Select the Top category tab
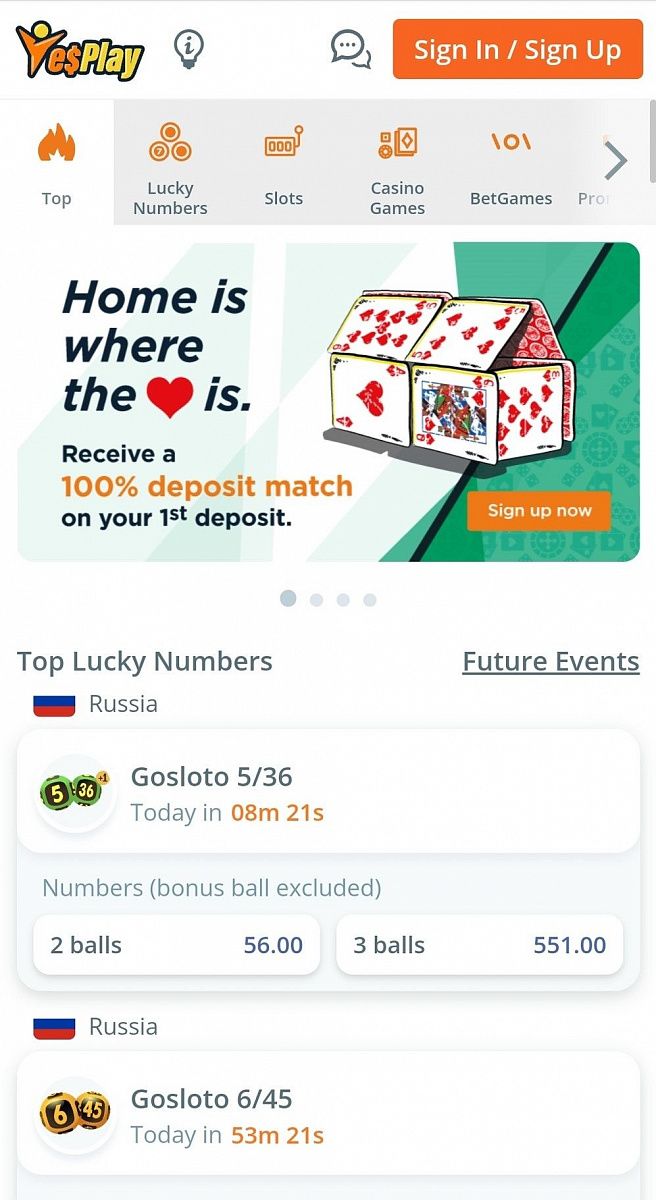Viewport: 656px width, 1200px height. click(x=57, y=163)
